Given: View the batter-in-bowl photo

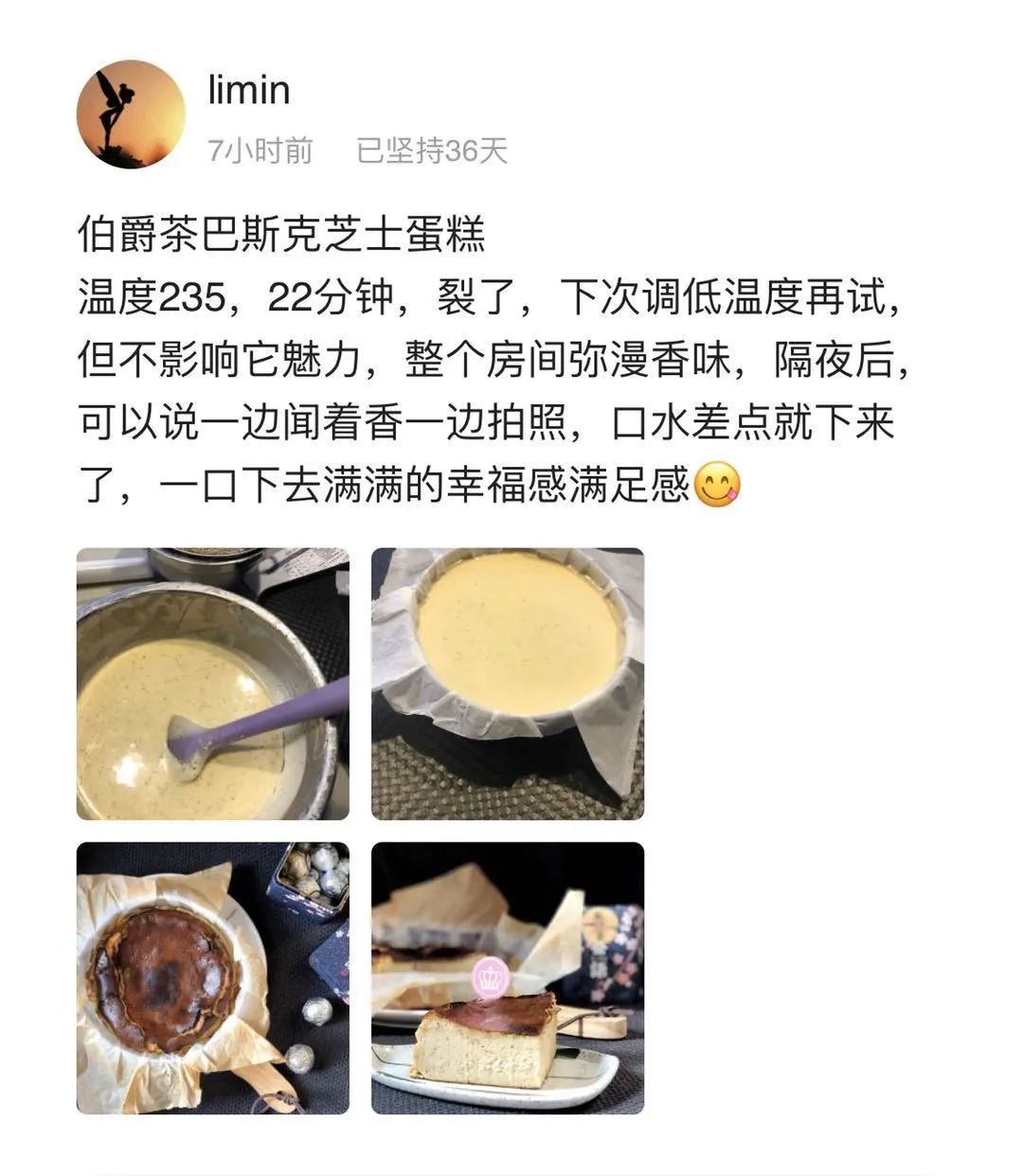Looking at the screenshot, I should point(213,684).
